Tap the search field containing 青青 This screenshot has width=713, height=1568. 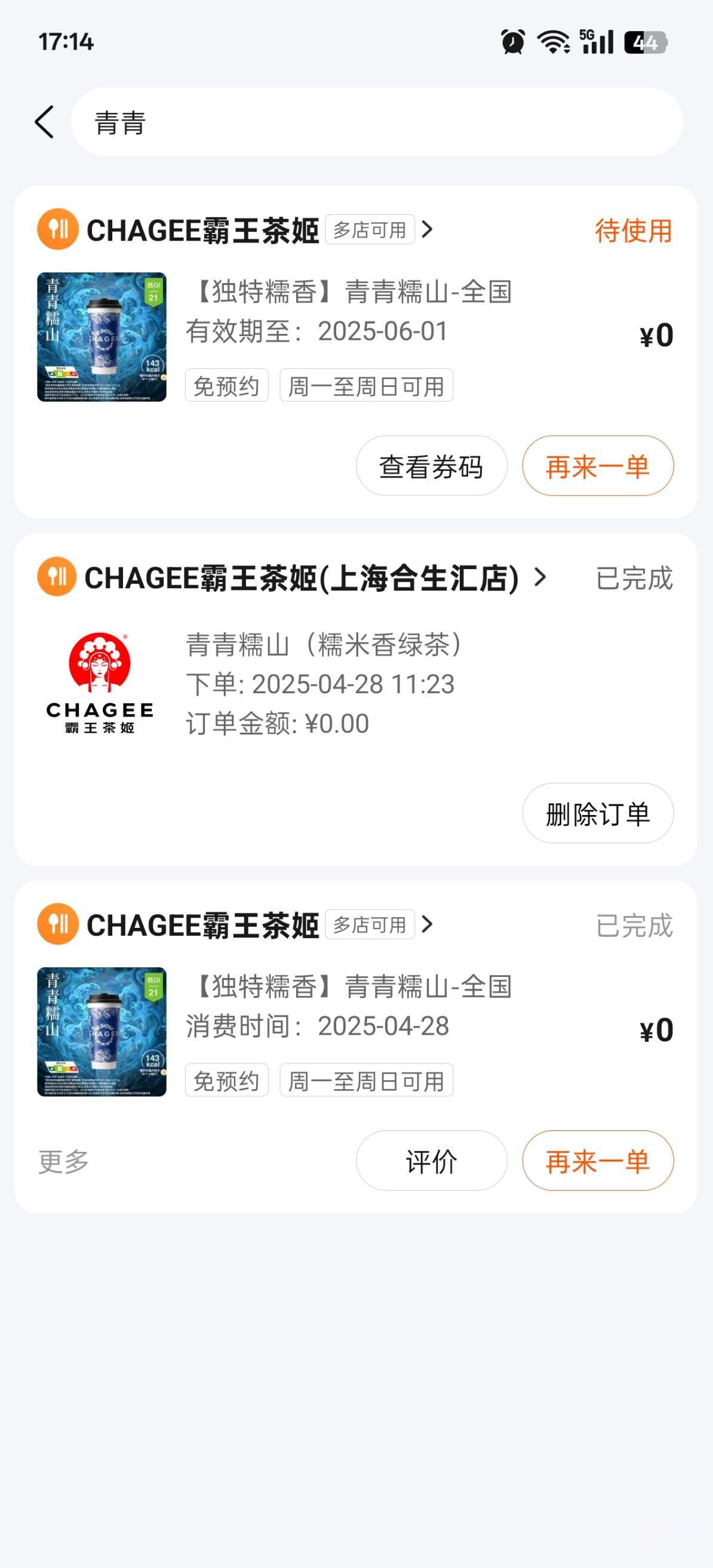377,122
